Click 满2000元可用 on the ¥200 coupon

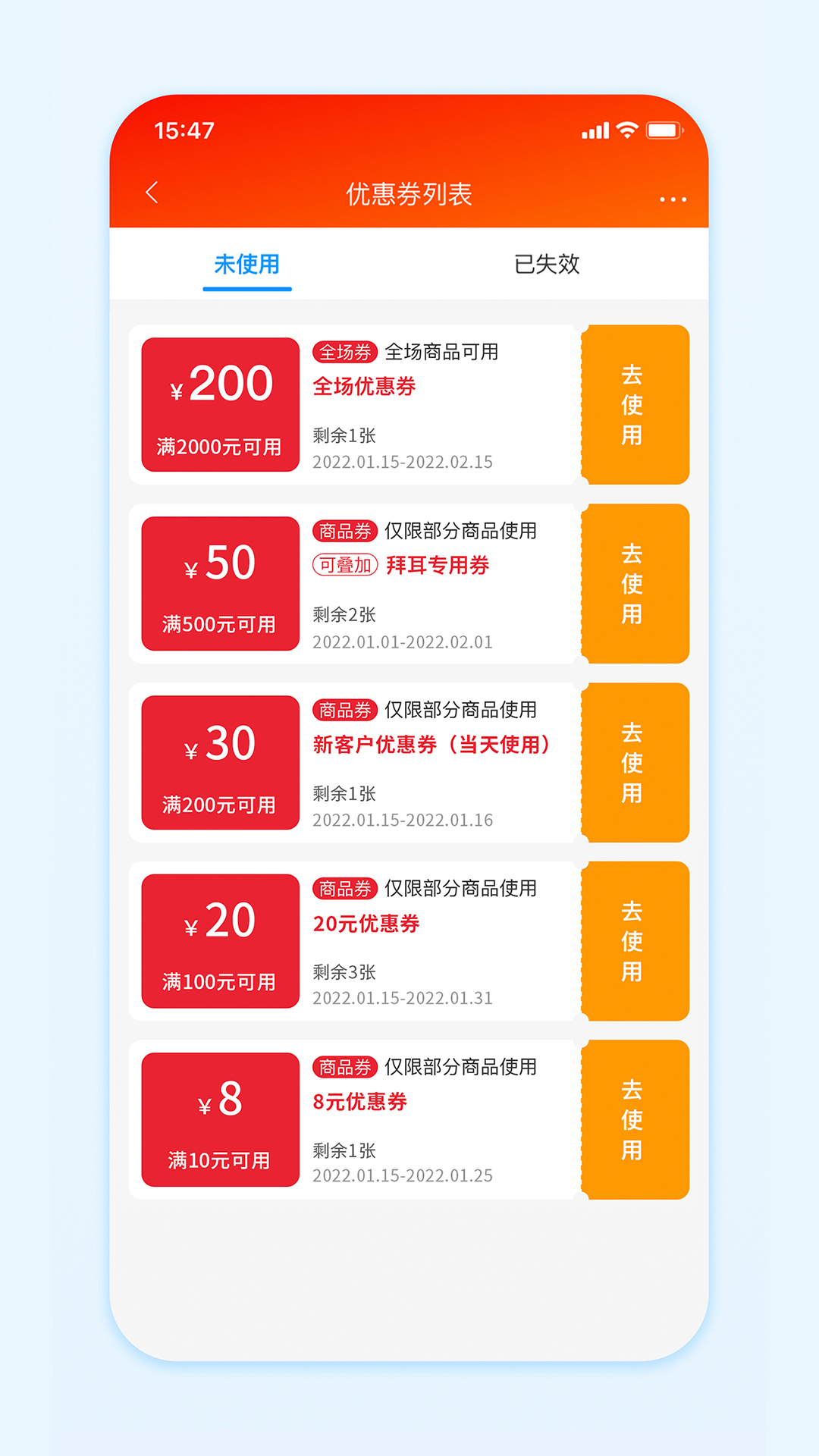point(218,447)
